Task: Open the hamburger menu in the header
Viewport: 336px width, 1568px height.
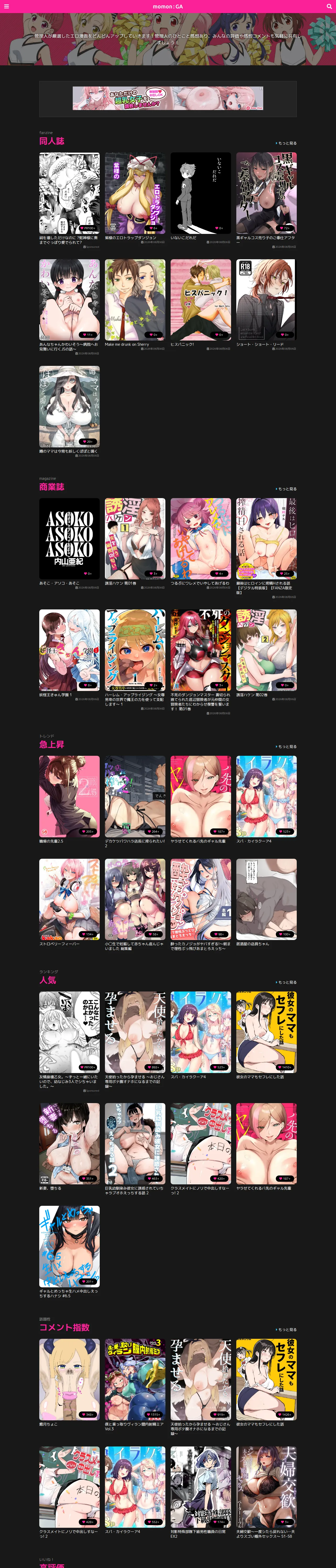Action: point(6,6)
